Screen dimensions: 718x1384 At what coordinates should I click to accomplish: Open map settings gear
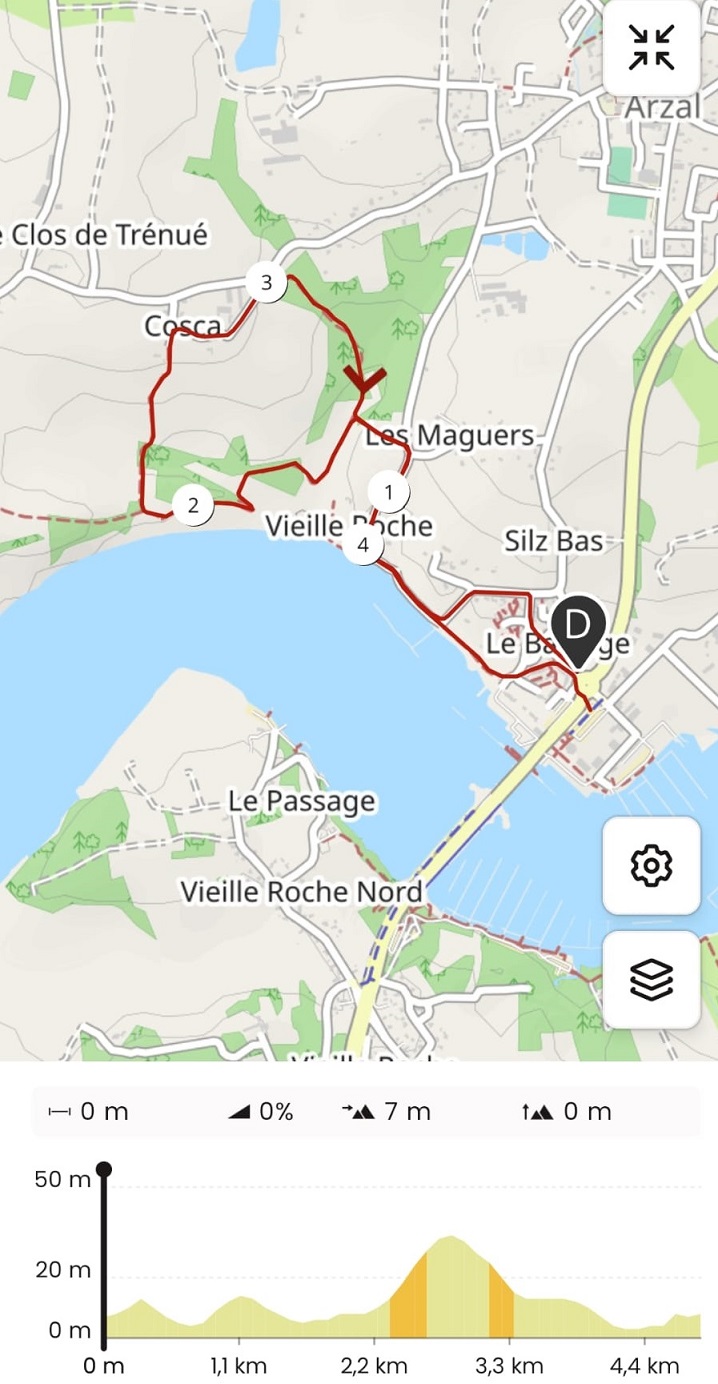652,865
